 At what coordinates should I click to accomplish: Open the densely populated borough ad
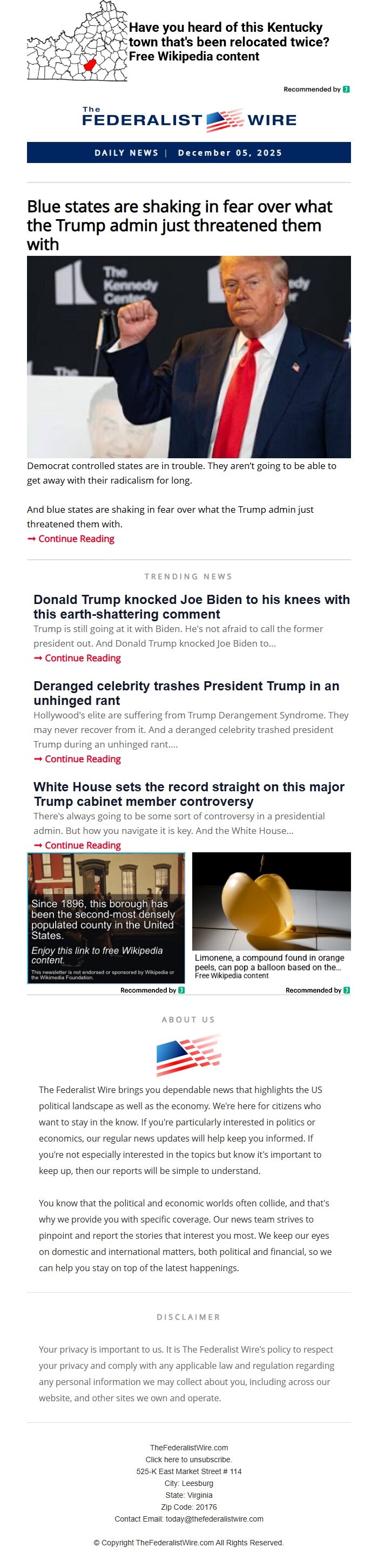coord(106,918)
